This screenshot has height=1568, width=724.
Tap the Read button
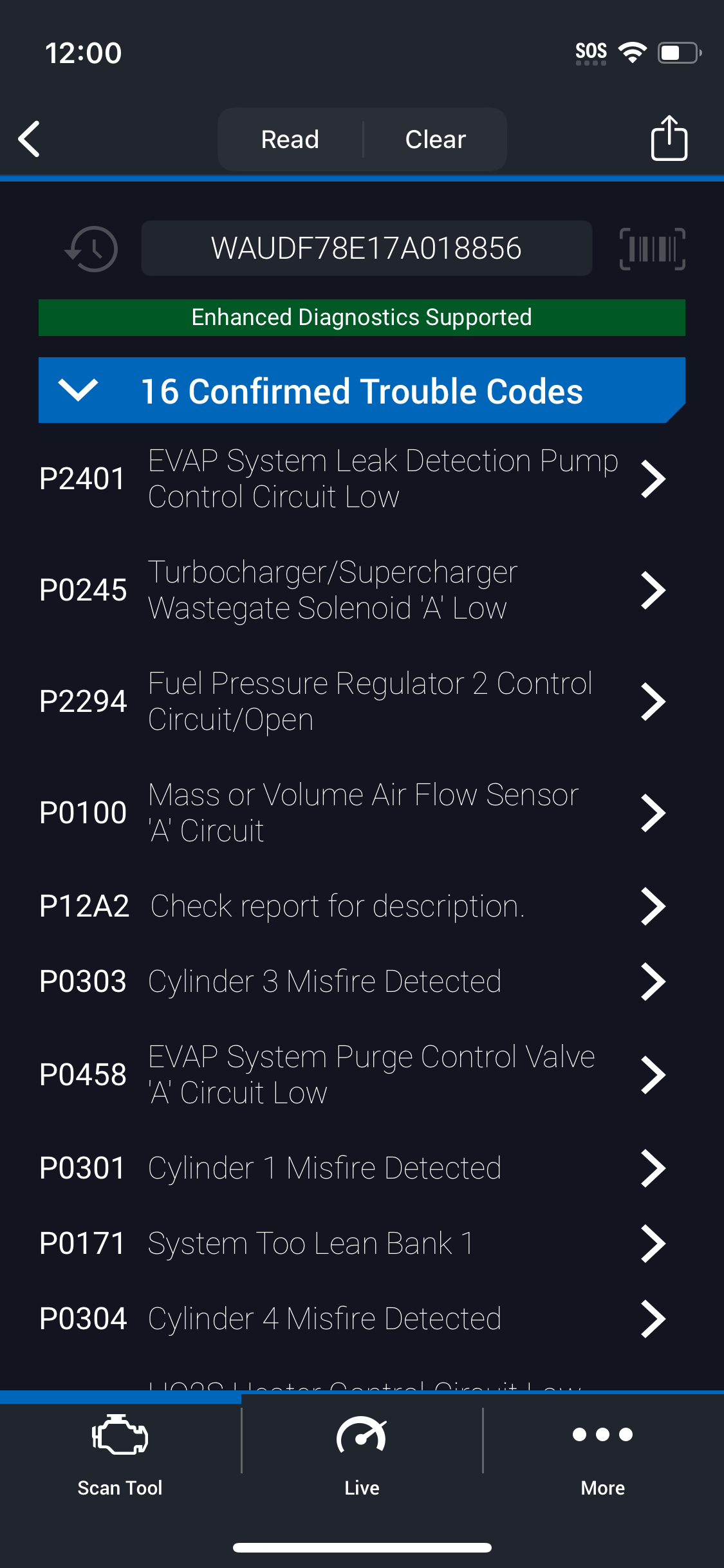click(290, 139)
